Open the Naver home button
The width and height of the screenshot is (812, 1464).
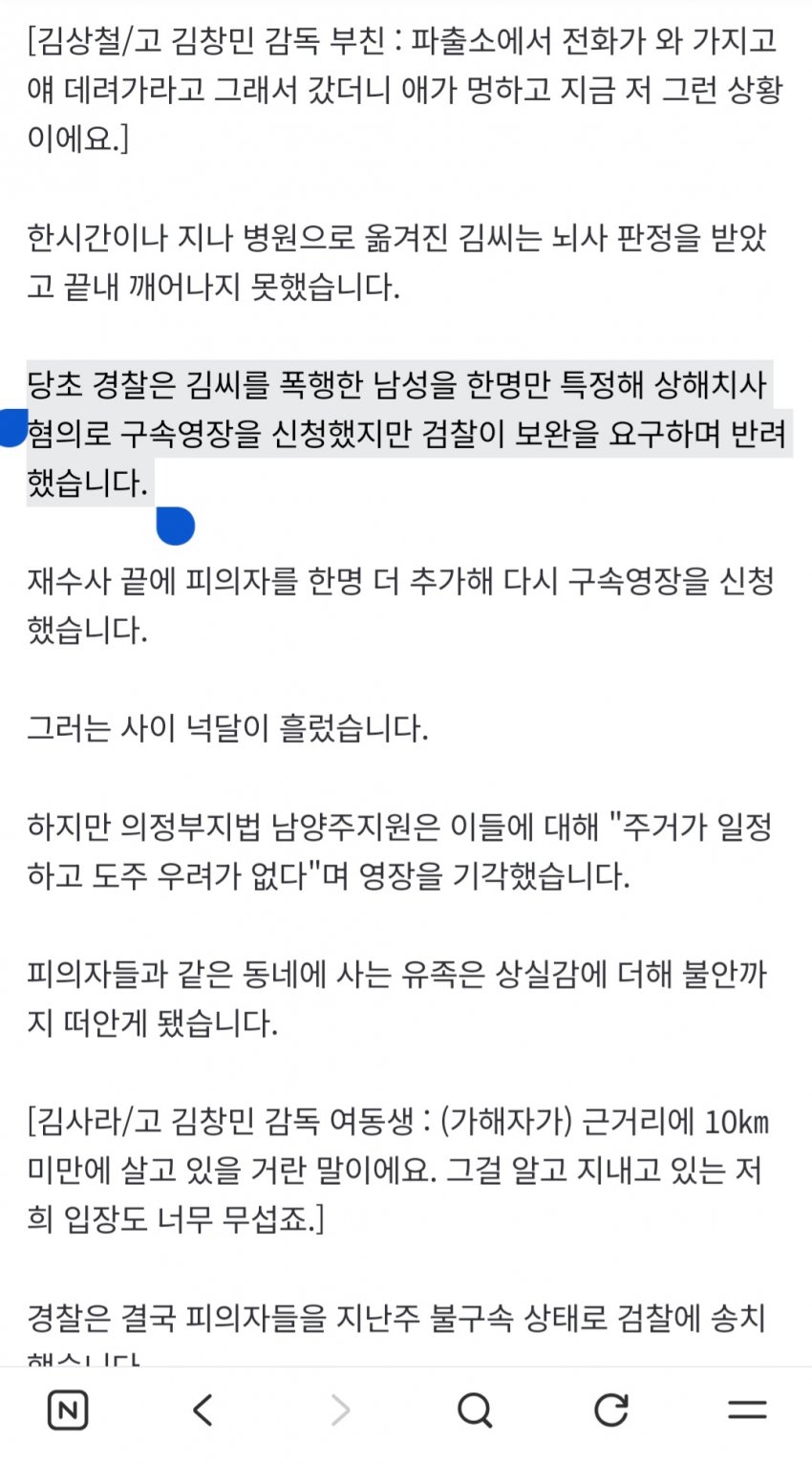point(68,1410)
